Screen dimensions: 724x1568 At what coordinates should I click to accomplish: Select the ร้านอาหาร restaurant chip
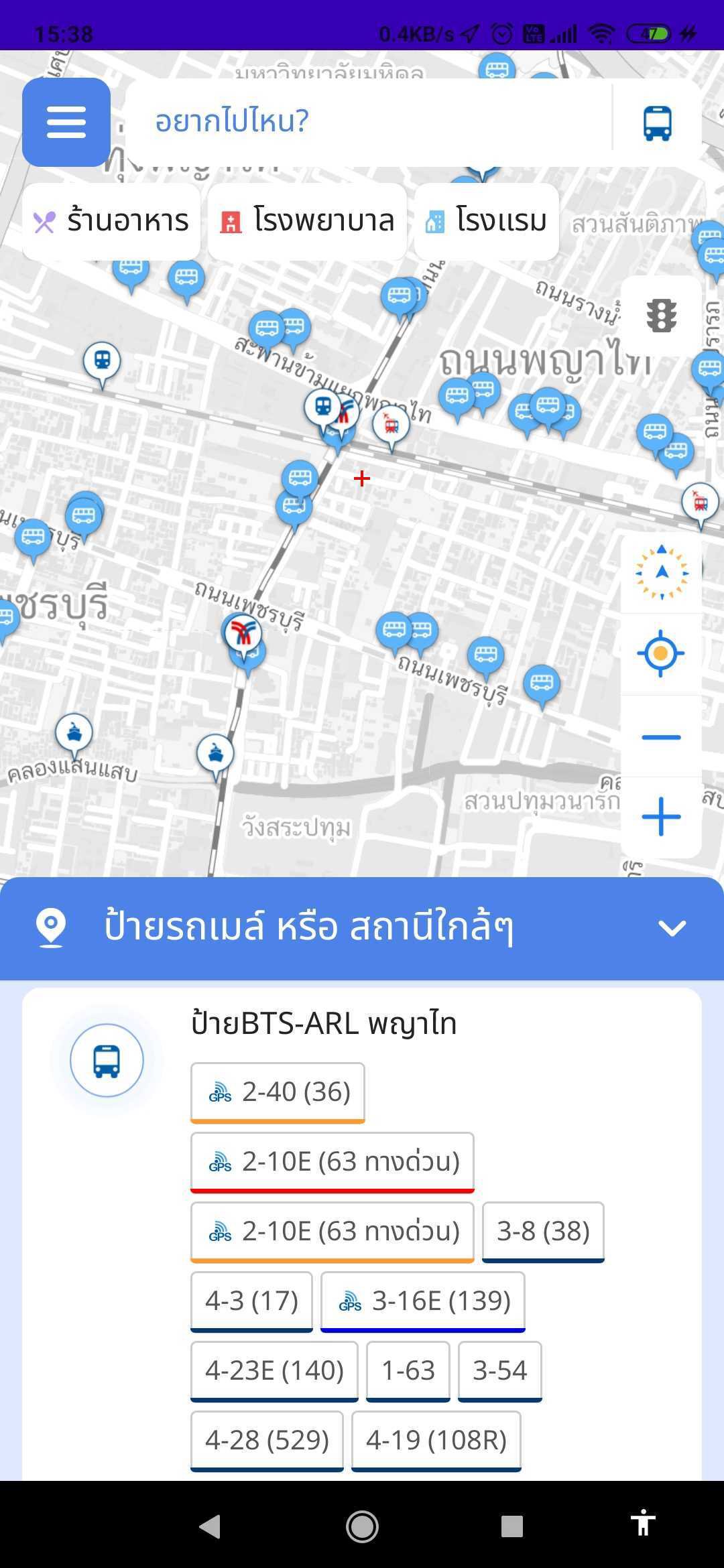[x=111, y=221]
